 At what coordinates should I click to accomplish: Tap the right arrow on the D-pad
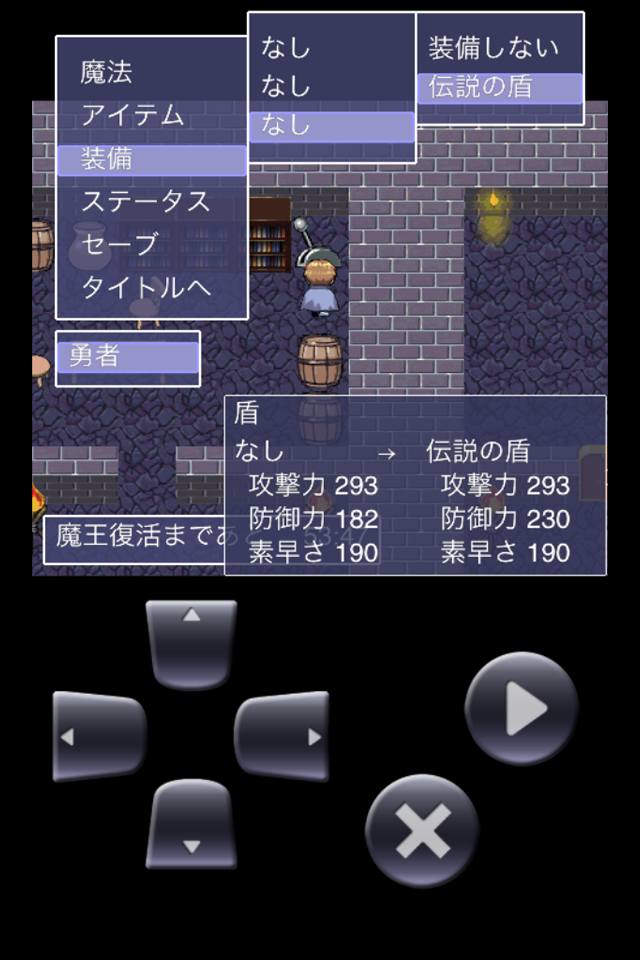coord(283,736)
